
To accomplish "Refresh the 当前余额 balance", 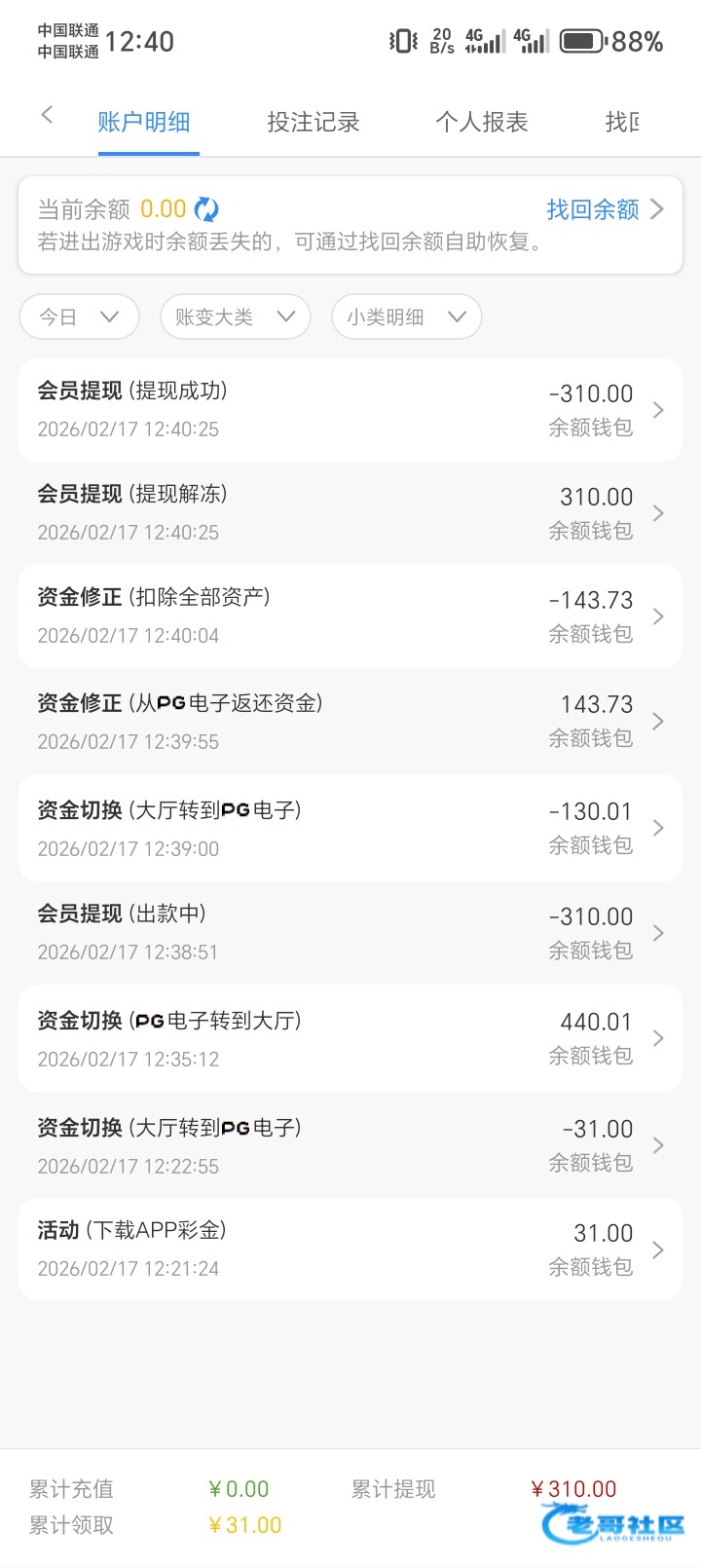I will (206, 209).
